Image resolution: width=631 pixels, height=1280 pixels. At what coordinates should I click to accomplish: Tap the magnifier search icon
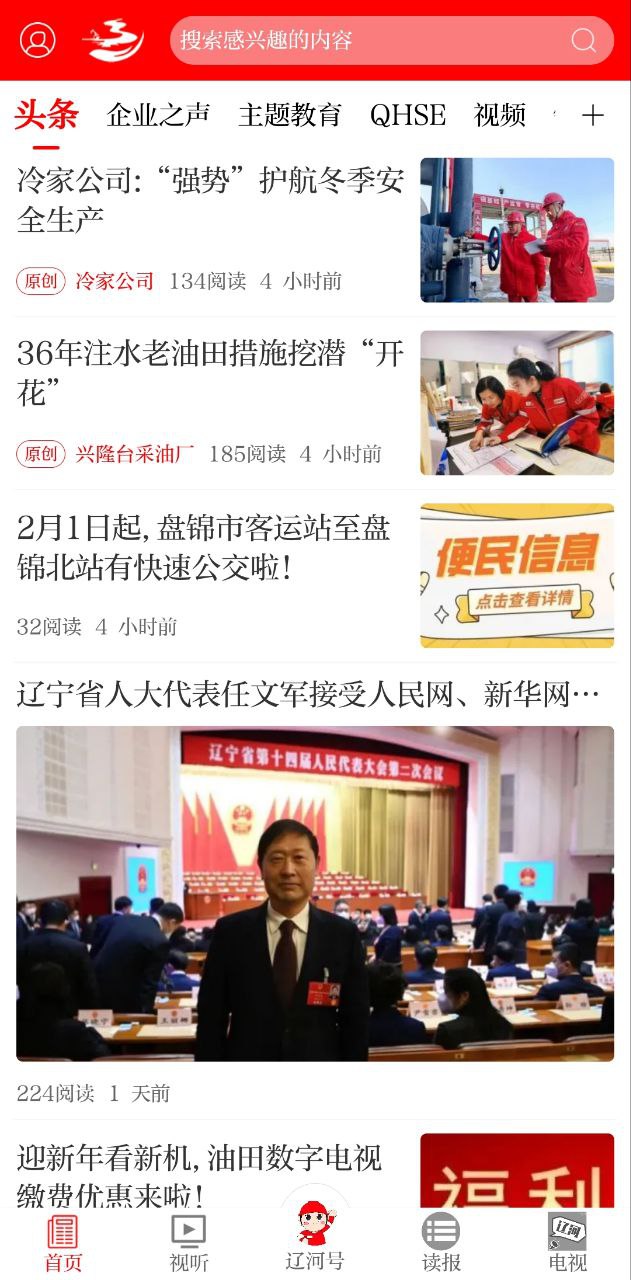(584, 40)
